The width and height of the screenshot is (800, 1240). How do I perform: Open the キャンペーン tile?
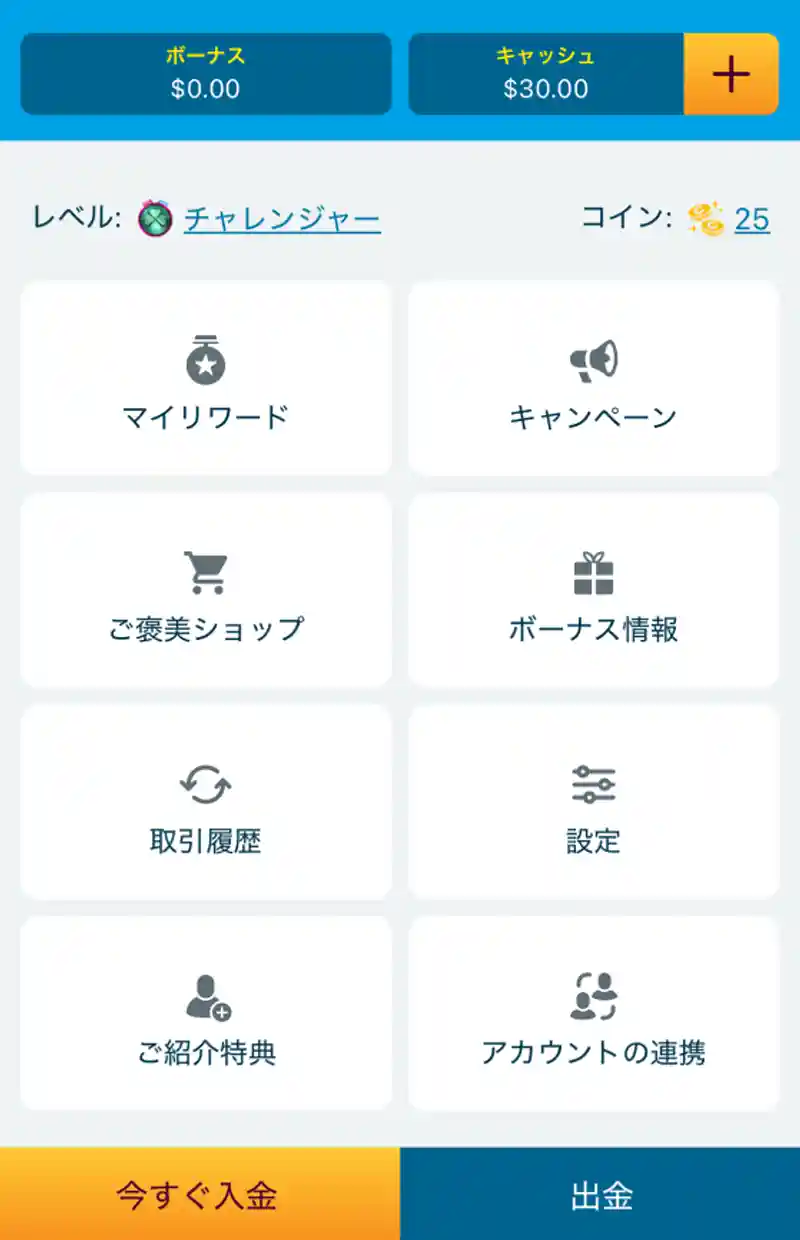tap(593, 378)
